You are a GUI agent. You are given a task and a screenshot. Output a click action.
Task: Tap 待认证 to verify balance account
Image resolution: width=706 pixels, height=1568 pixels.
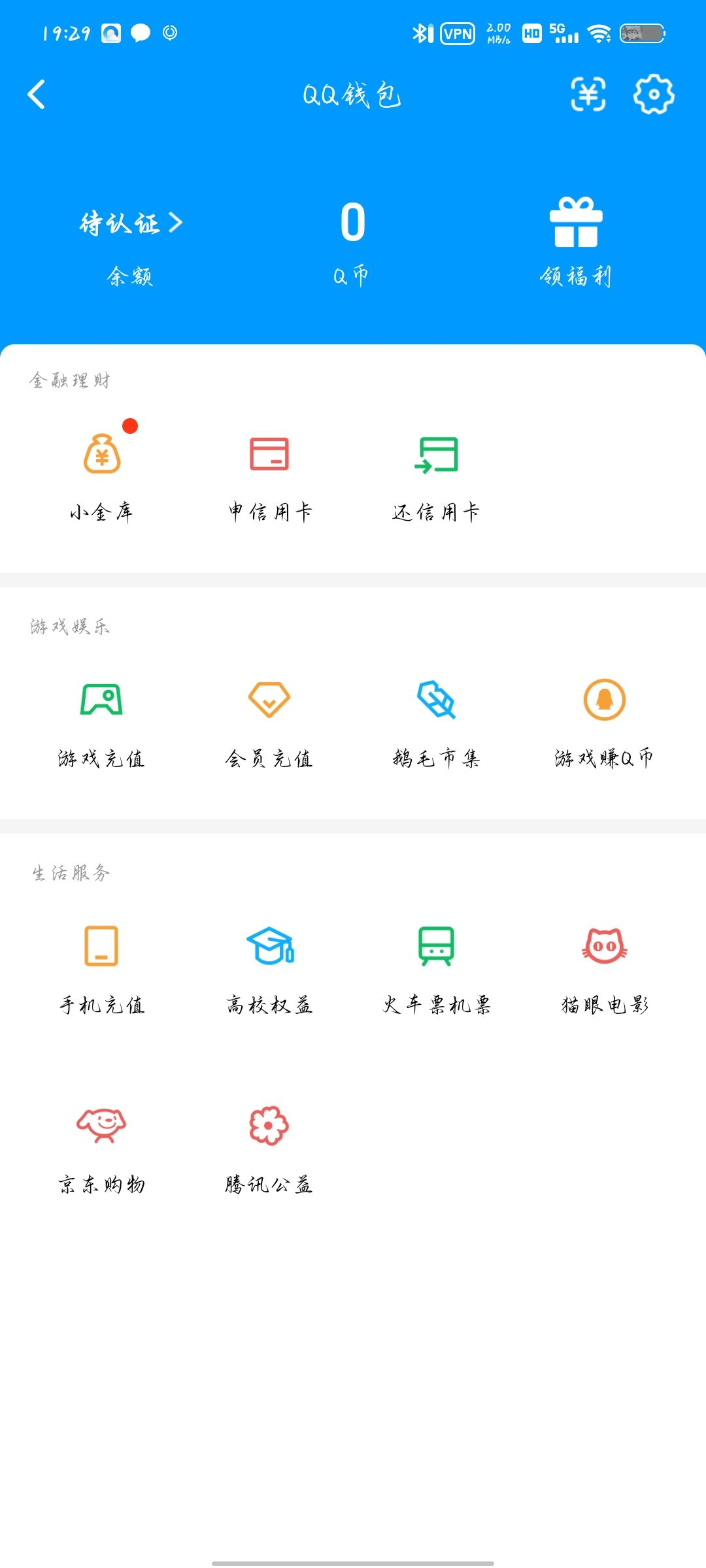pyautogui.click(x=131, y=223)
